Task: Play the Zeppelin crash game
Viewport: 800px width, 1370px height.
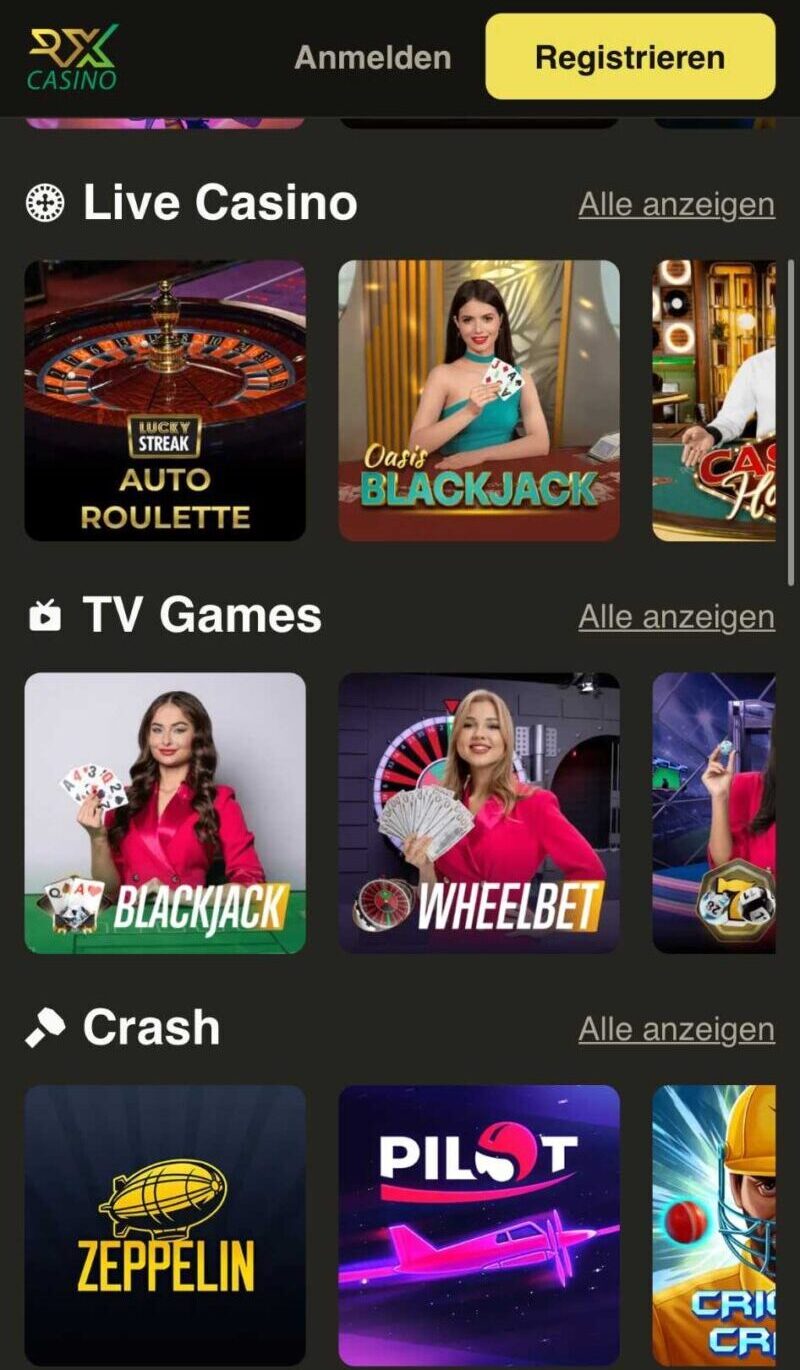Action: click(165, 1226)
